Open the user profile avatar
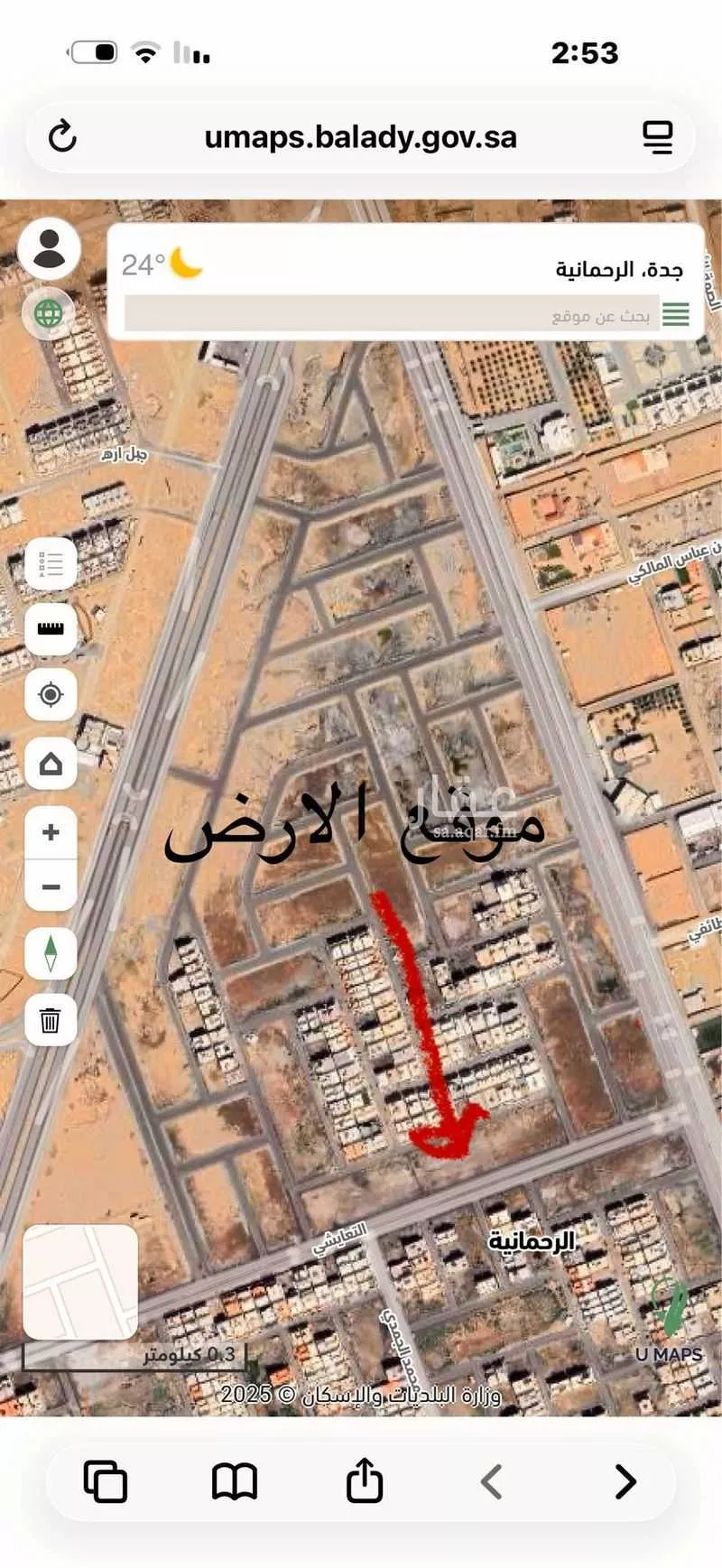This screenshot has width=722, height=1568. pos(50,248)
